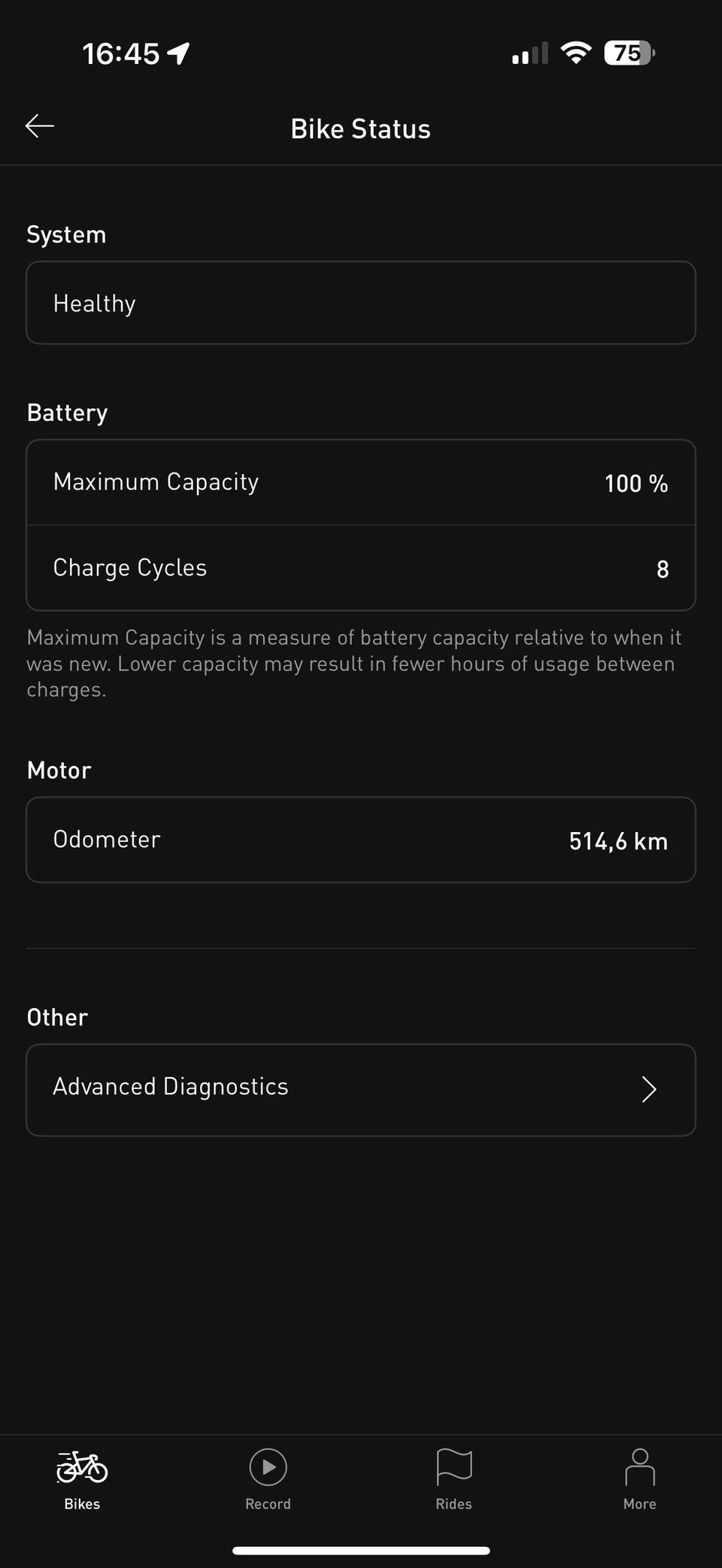Select the More tab
The height and width of the screenshot is (1568, 722).
(639, 1479)
